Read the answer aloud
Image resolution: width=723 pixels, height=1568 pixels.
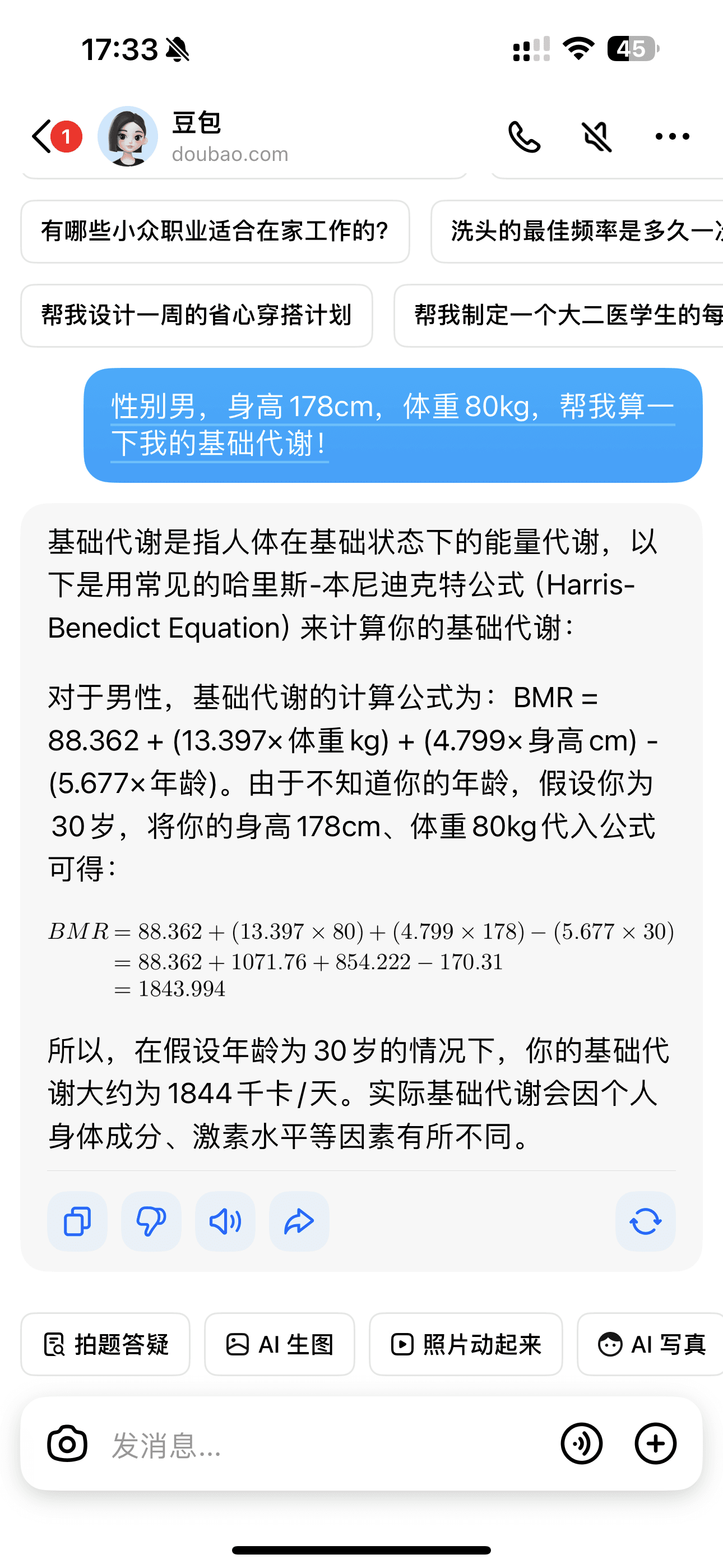point(225,1221)
